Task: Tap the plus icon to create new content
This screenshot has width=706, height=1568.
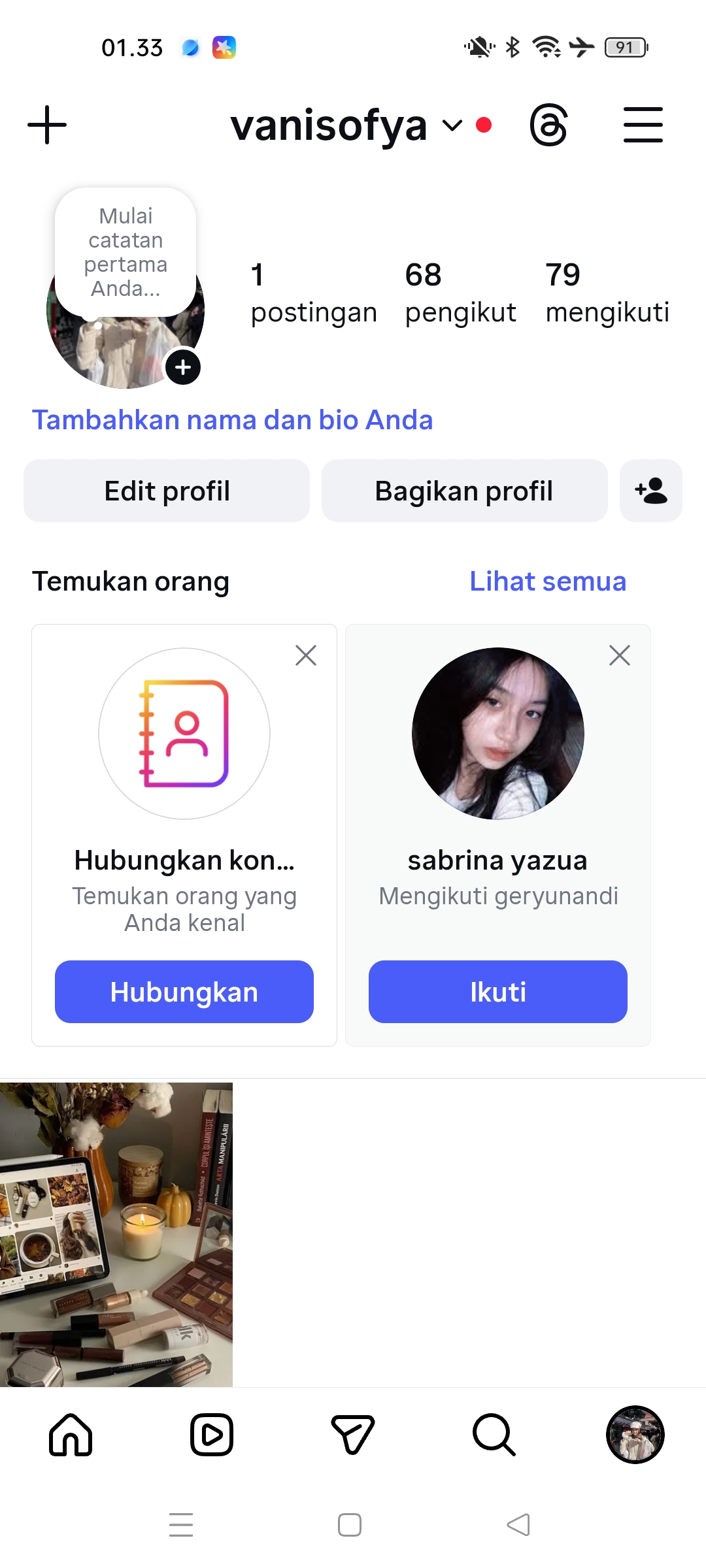Action: coord(47,125)
